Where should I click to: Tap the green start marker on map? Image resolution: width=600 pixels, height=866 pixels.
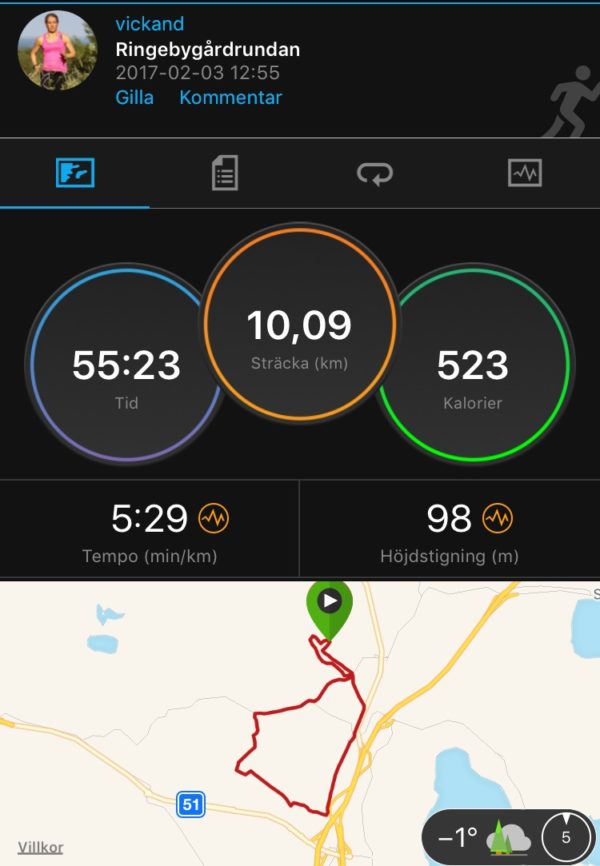330,606
